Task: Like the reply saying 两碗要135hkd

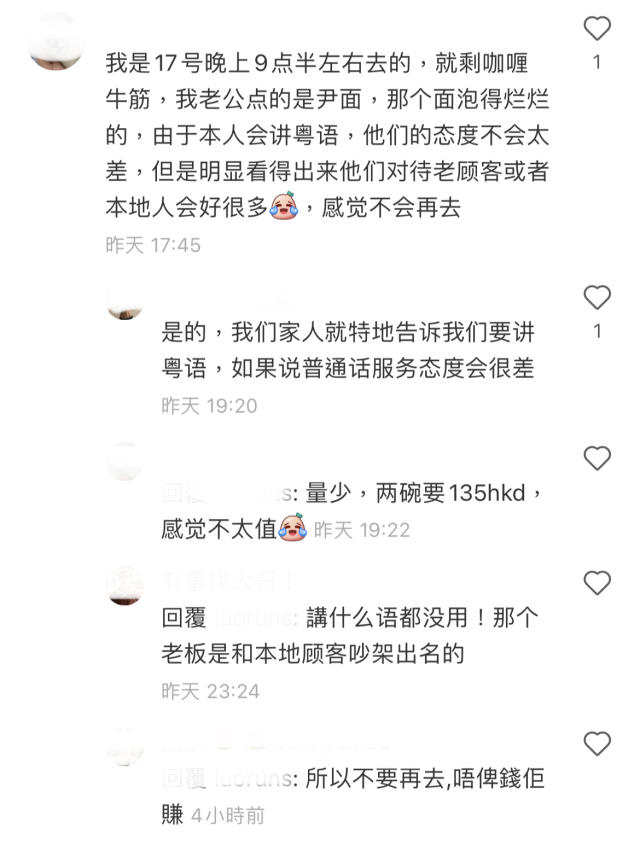Action: tap(597, 459)
